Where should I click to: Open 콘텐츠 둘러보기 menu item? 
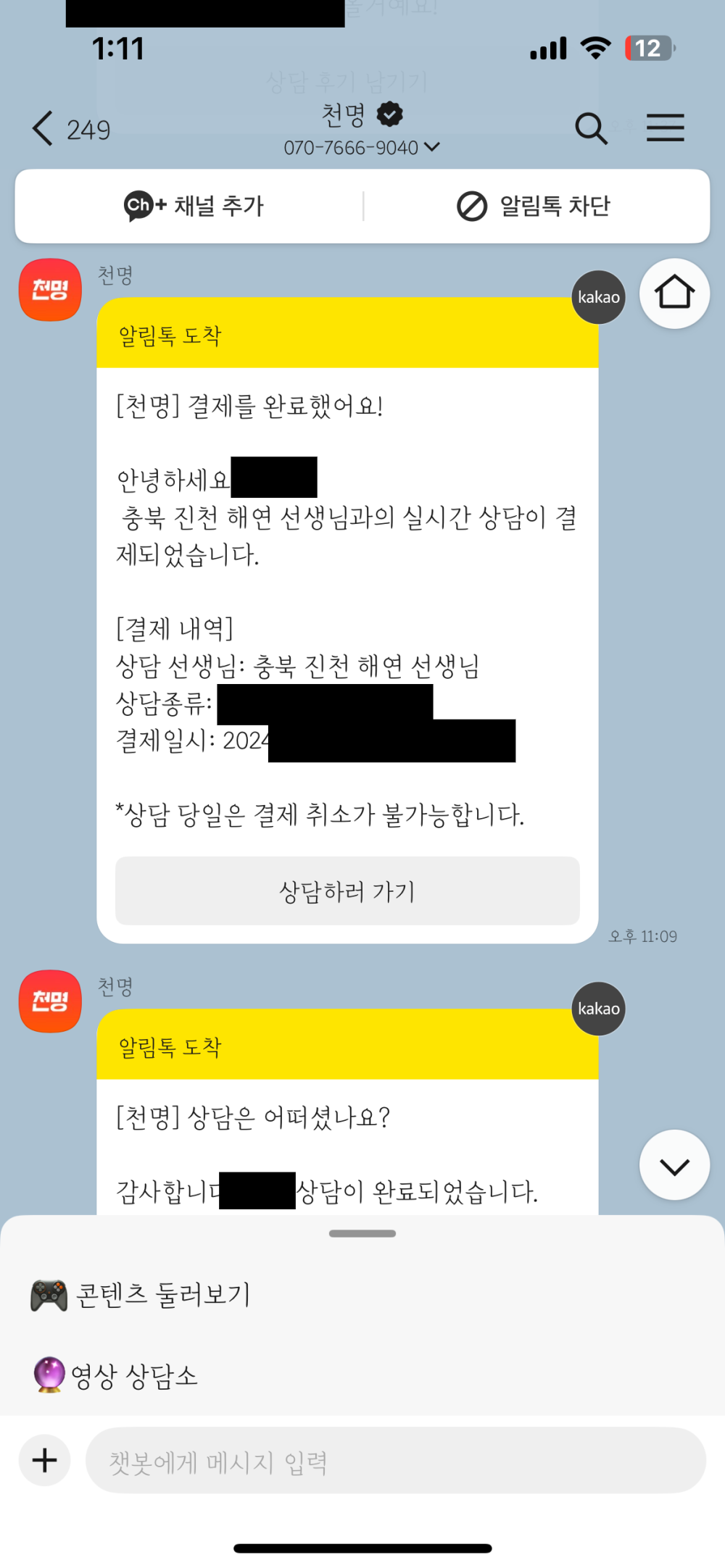point(141,1296)
